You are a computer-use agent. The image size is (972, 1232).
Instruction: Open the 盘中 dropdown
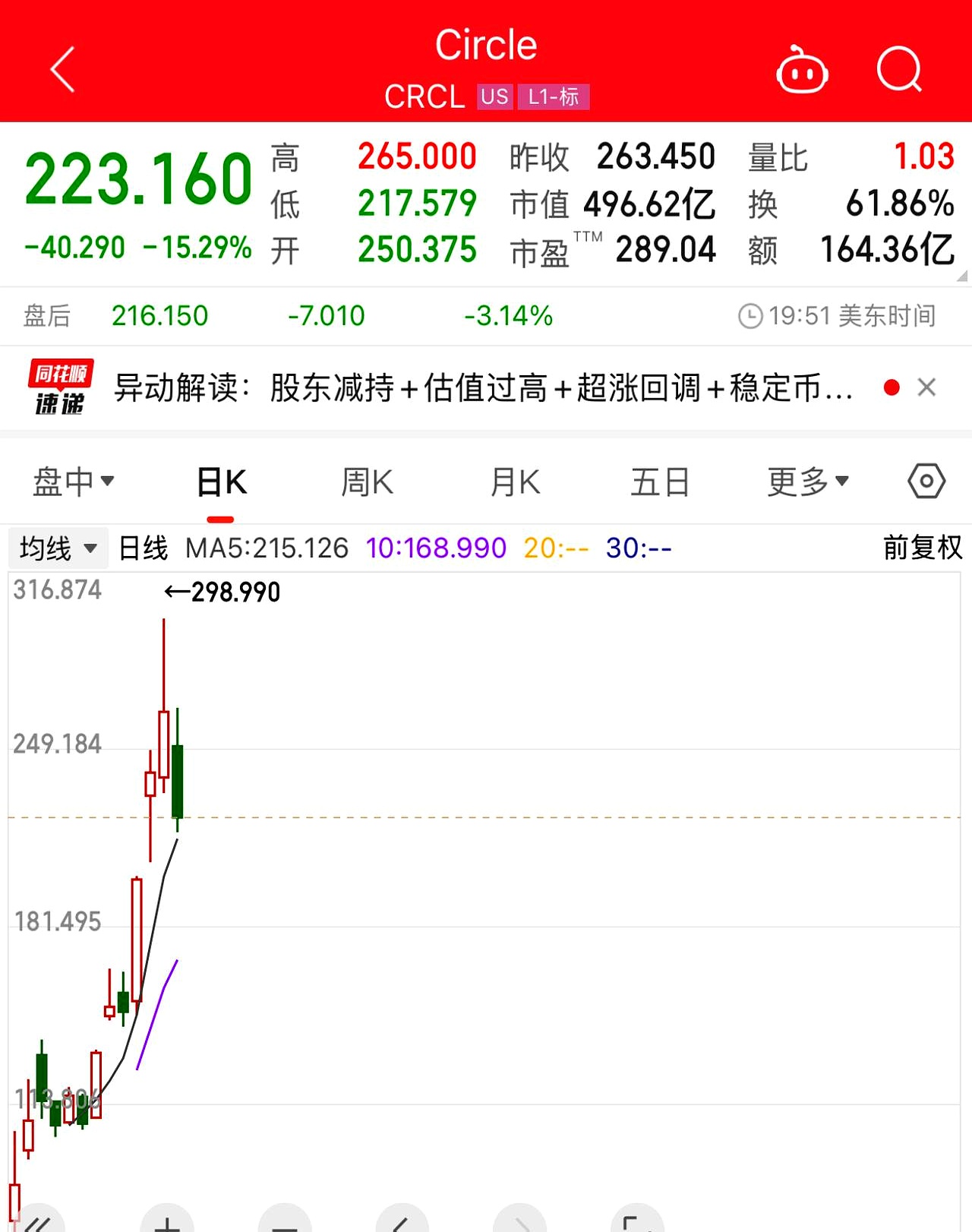pos(74,481)
